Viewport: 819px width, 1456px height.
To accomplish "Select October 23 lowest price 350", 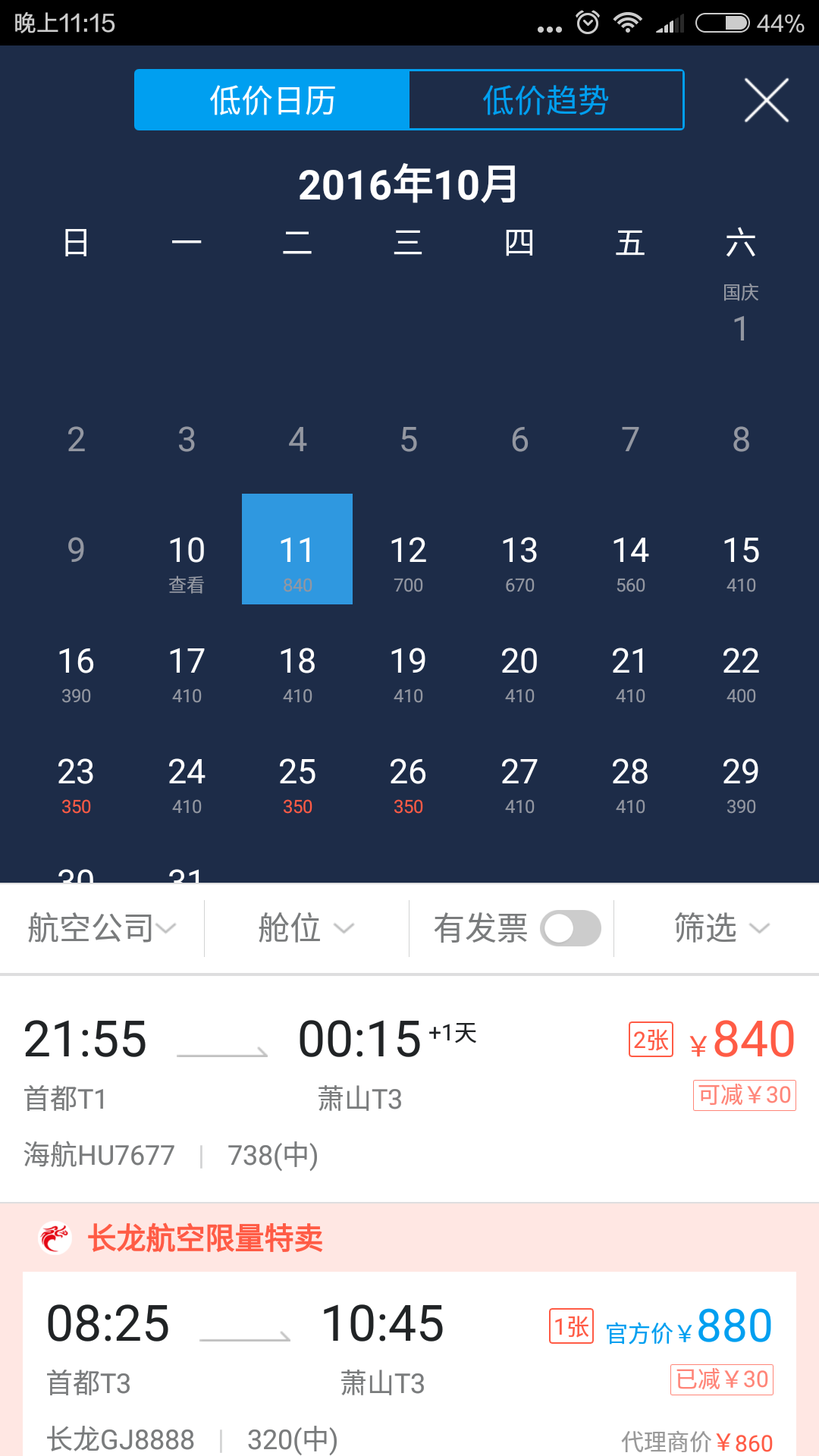I will [x=76, y=785].
